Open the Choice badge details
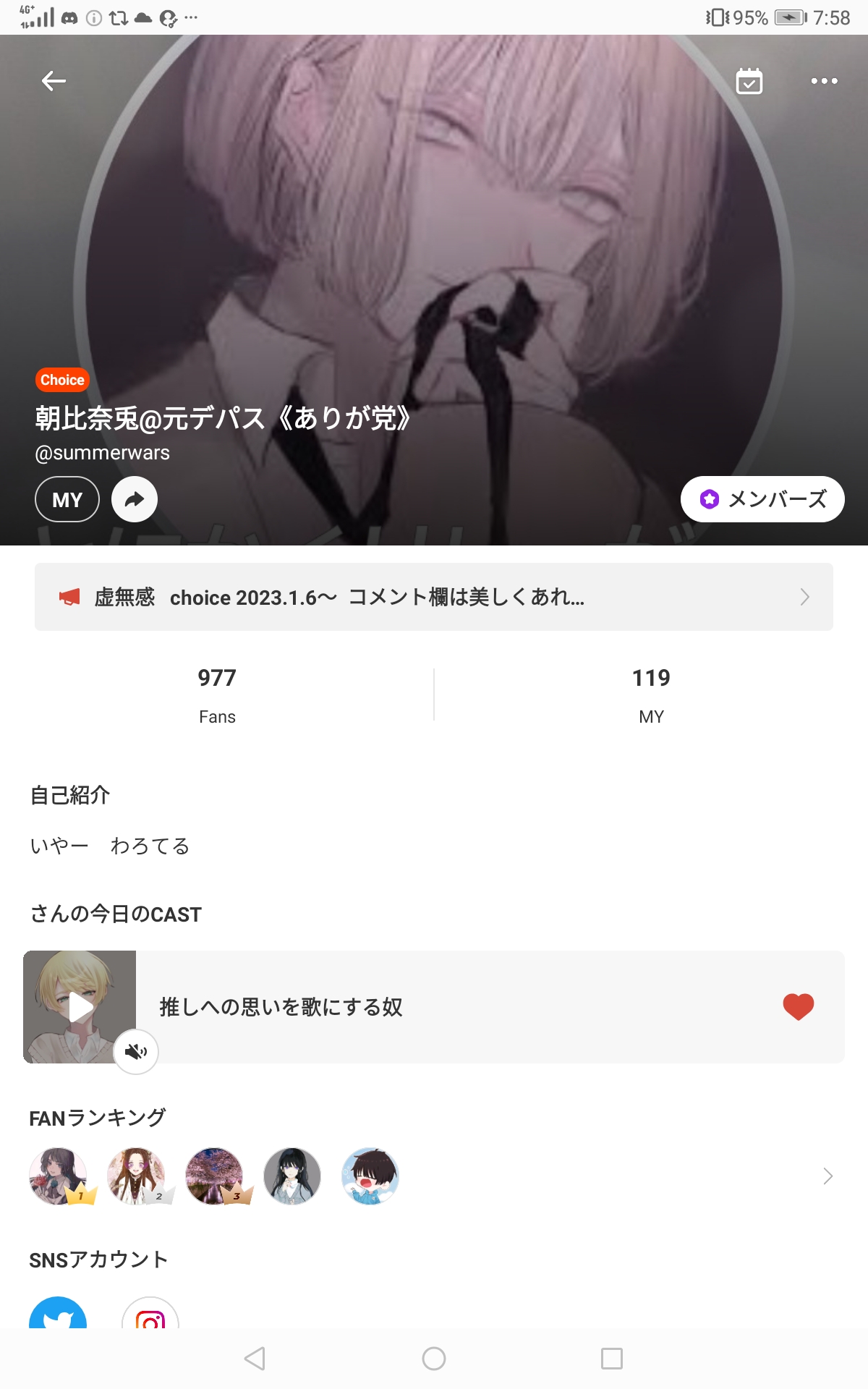 point(61,379)
